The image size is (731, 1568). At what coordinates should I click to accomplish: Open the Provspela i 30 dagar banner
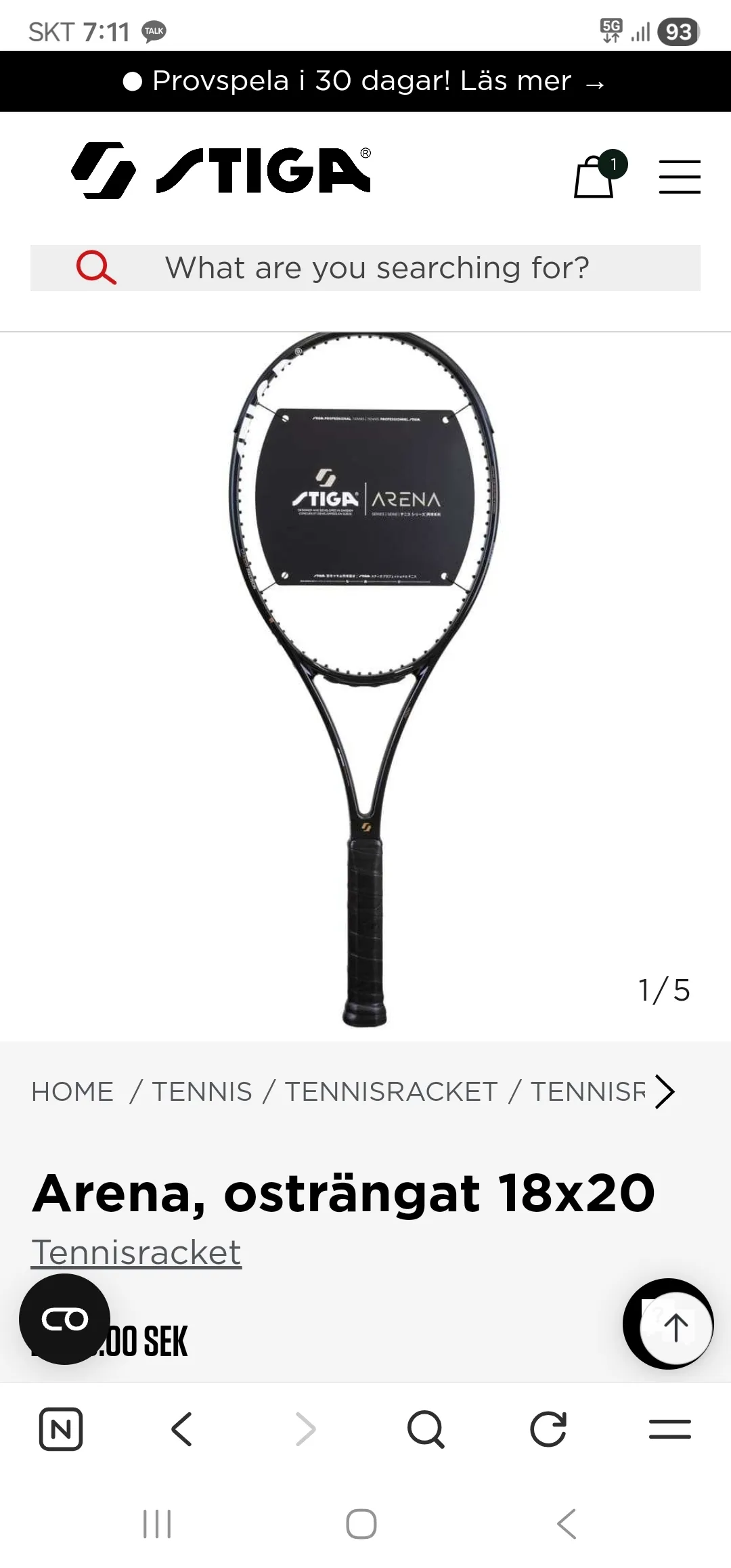tap(365, 81)
